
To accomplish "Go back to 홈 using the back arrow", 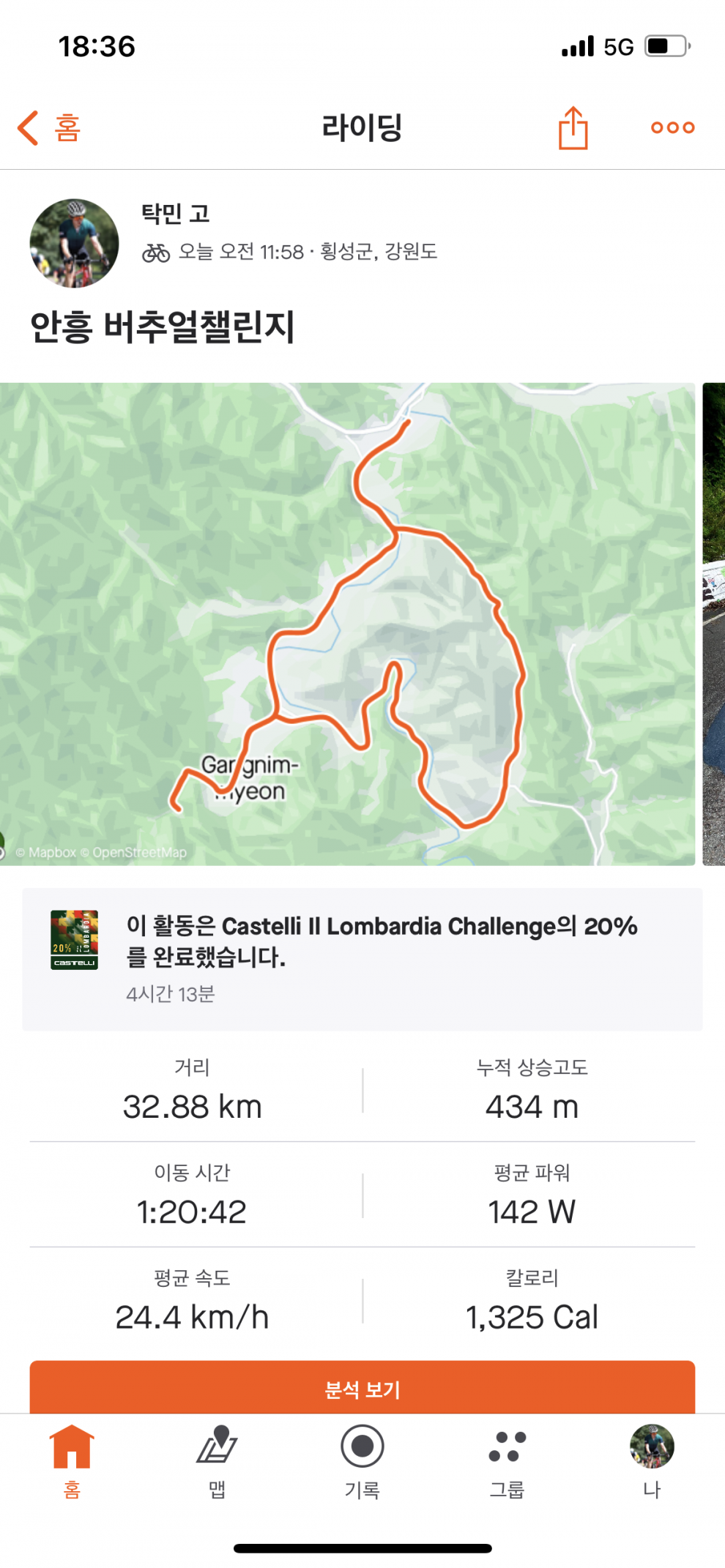I will (x=48, y=128).
